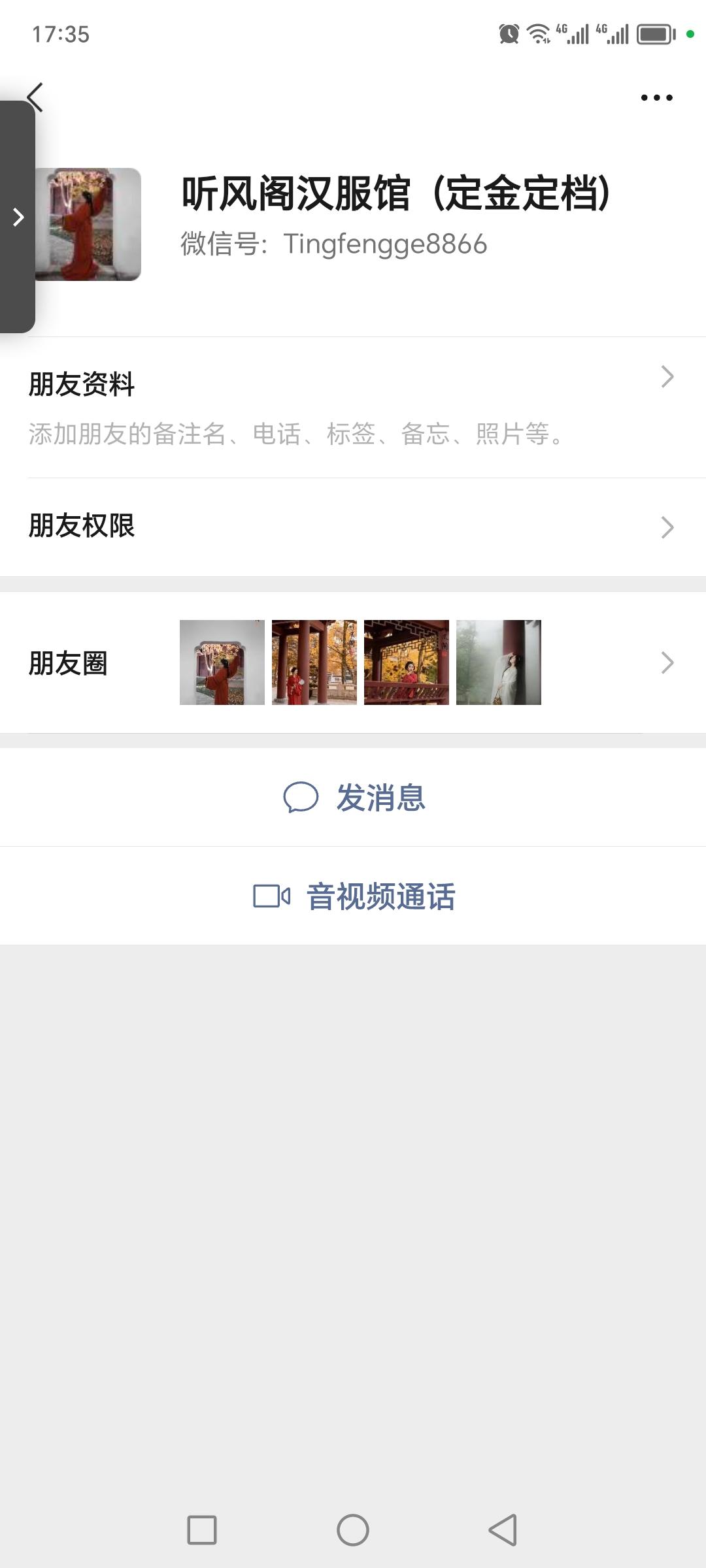View the contact's profile picture
The image size is (706, 1568).
tap(88, 225)
